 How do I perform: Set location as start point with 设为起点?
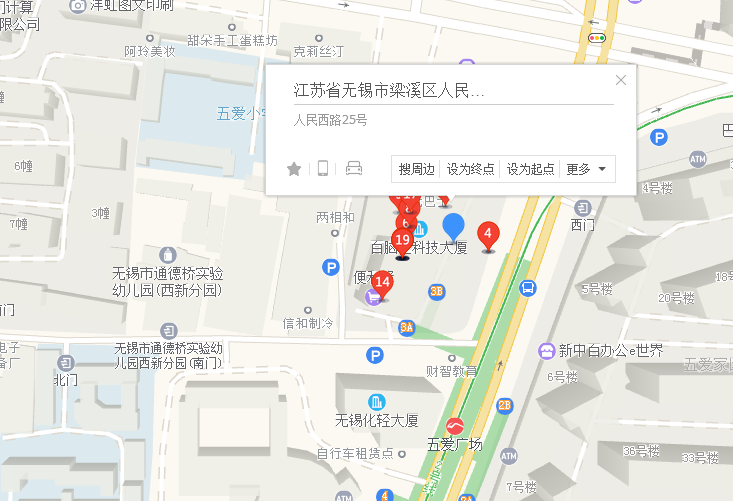click(530, 169)
